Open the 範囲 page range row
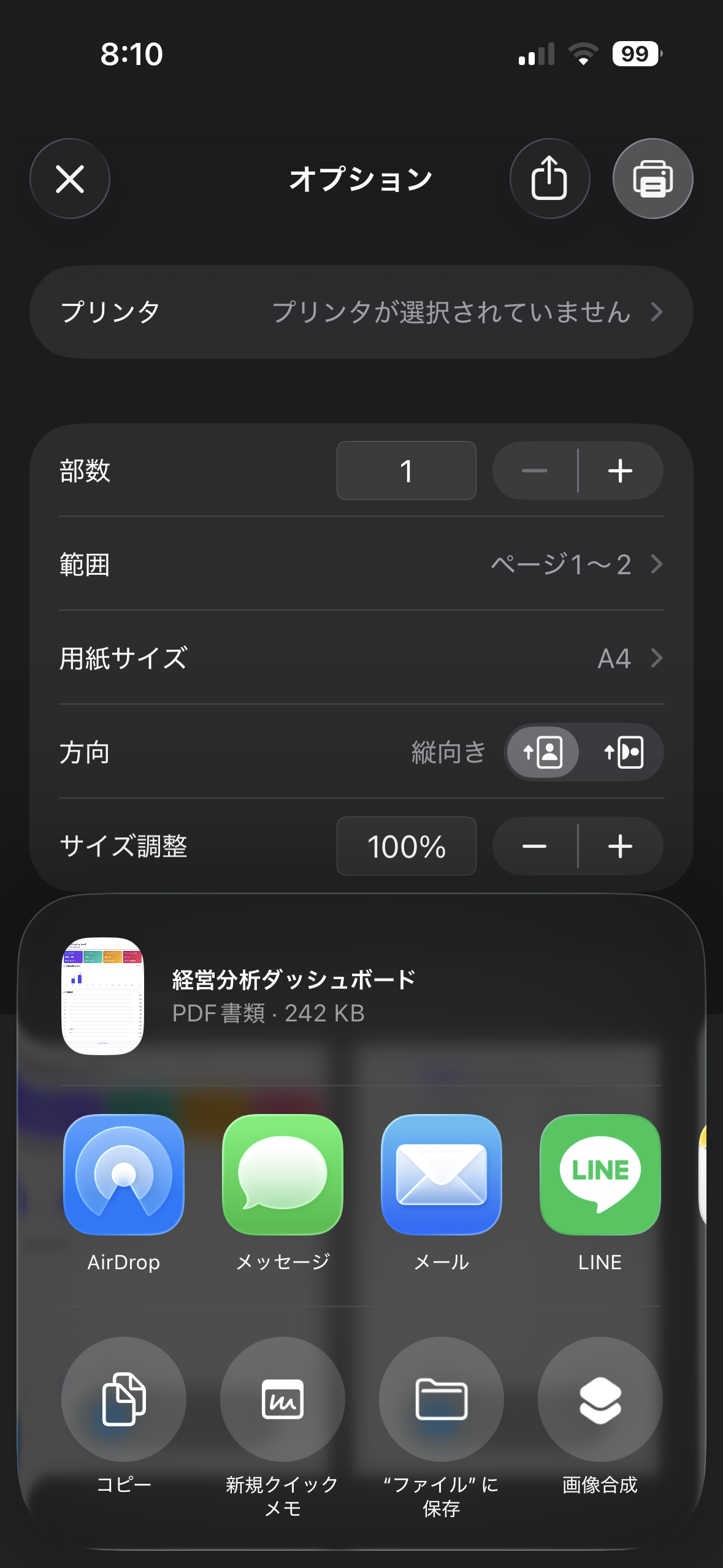This screenshot has height=1568, width=723. click(361, 564)
